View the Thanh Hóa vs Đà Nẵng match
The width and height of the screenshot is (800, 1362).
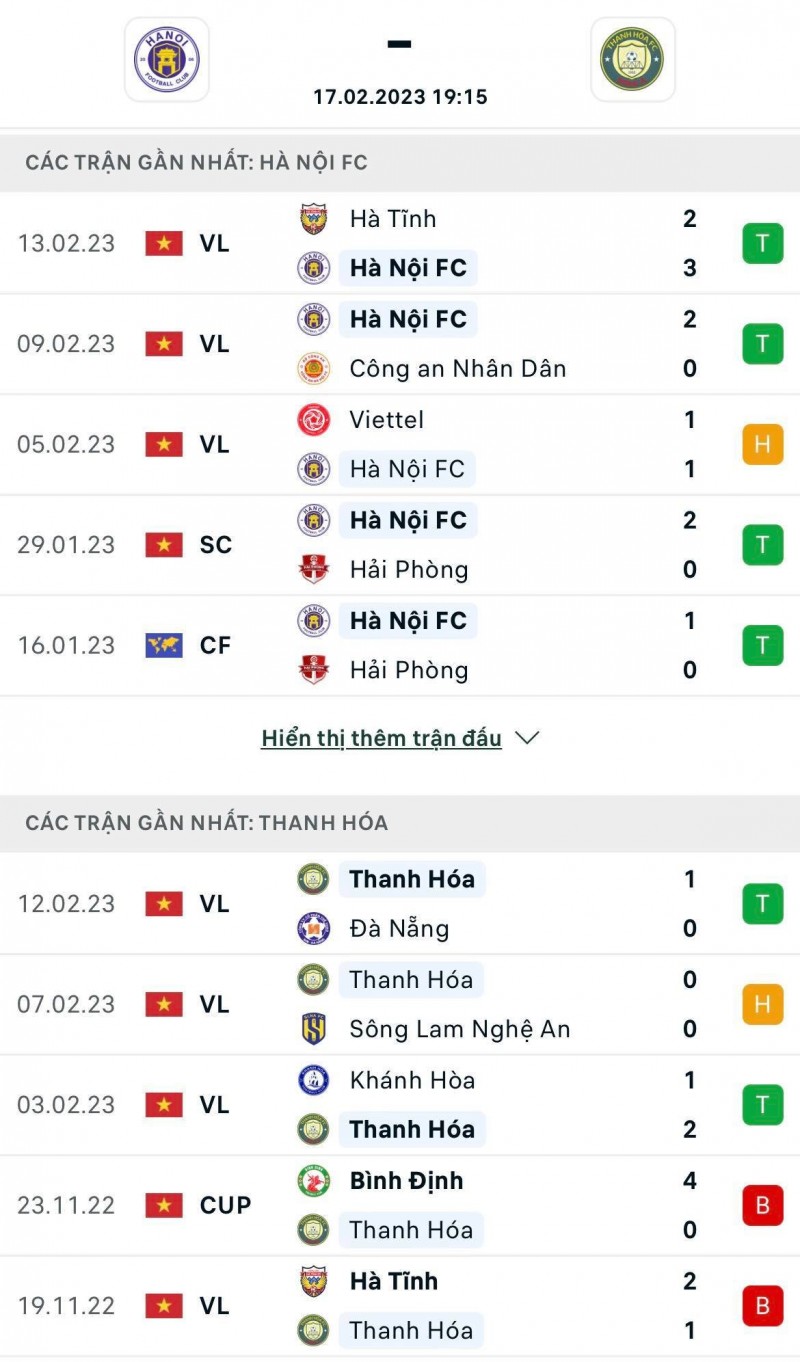pyautogui.click(x=400, y=904)
